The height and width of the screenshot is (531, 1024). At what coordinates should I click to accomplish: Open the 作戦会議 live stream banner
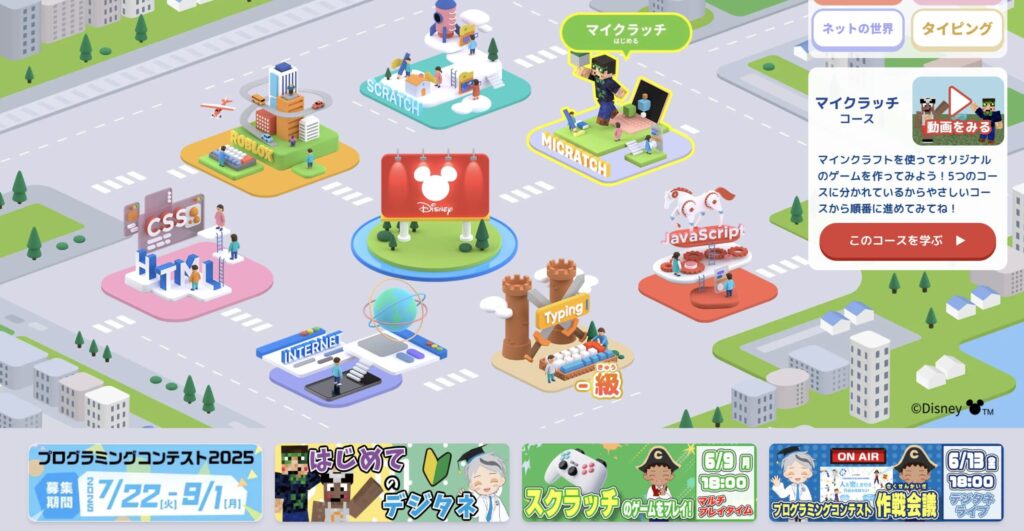[x=885, y=482]
